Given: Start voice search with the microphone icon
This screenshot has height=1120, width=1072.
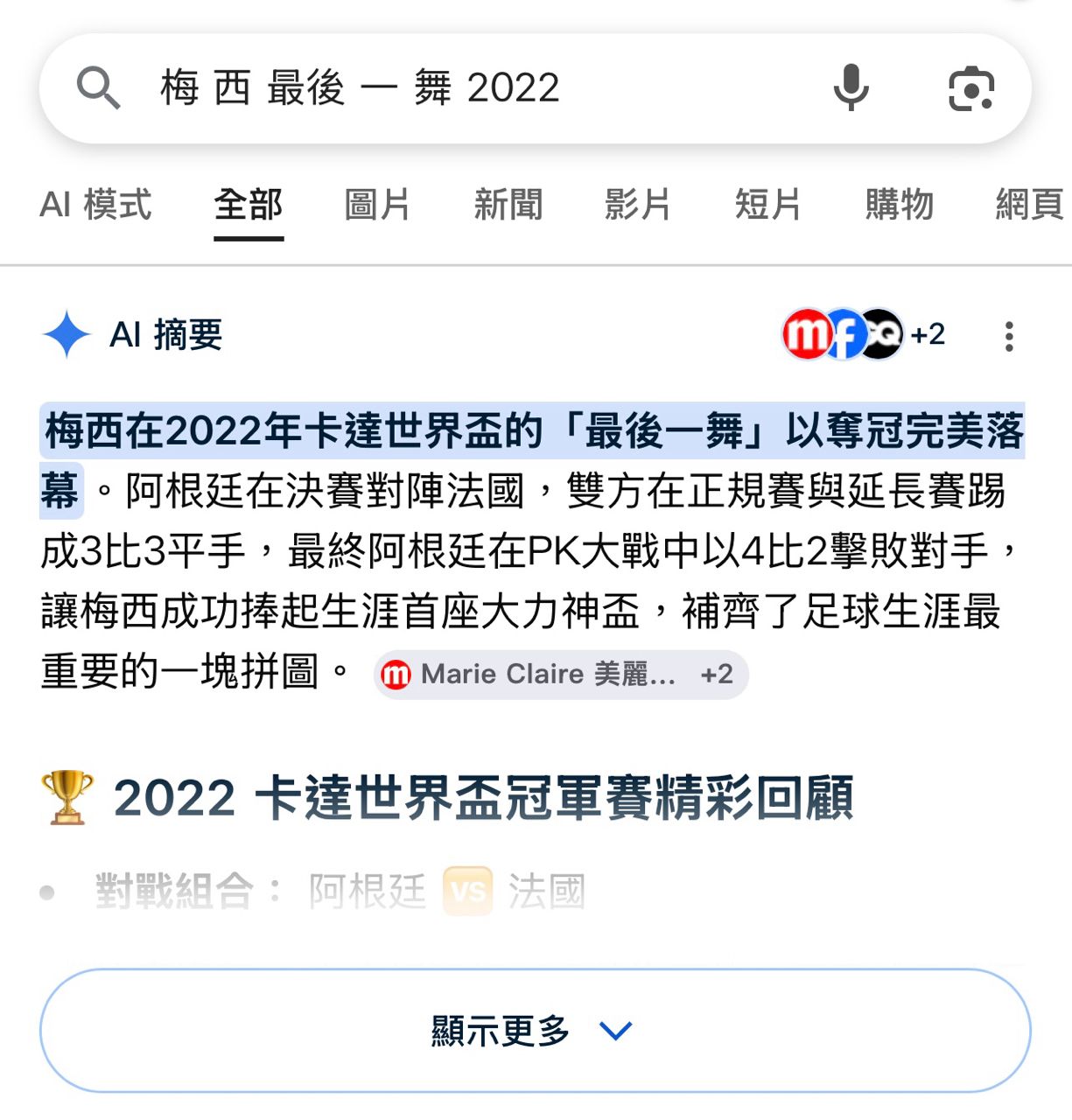Looking at the screenshot, I should tap(851, 88).
